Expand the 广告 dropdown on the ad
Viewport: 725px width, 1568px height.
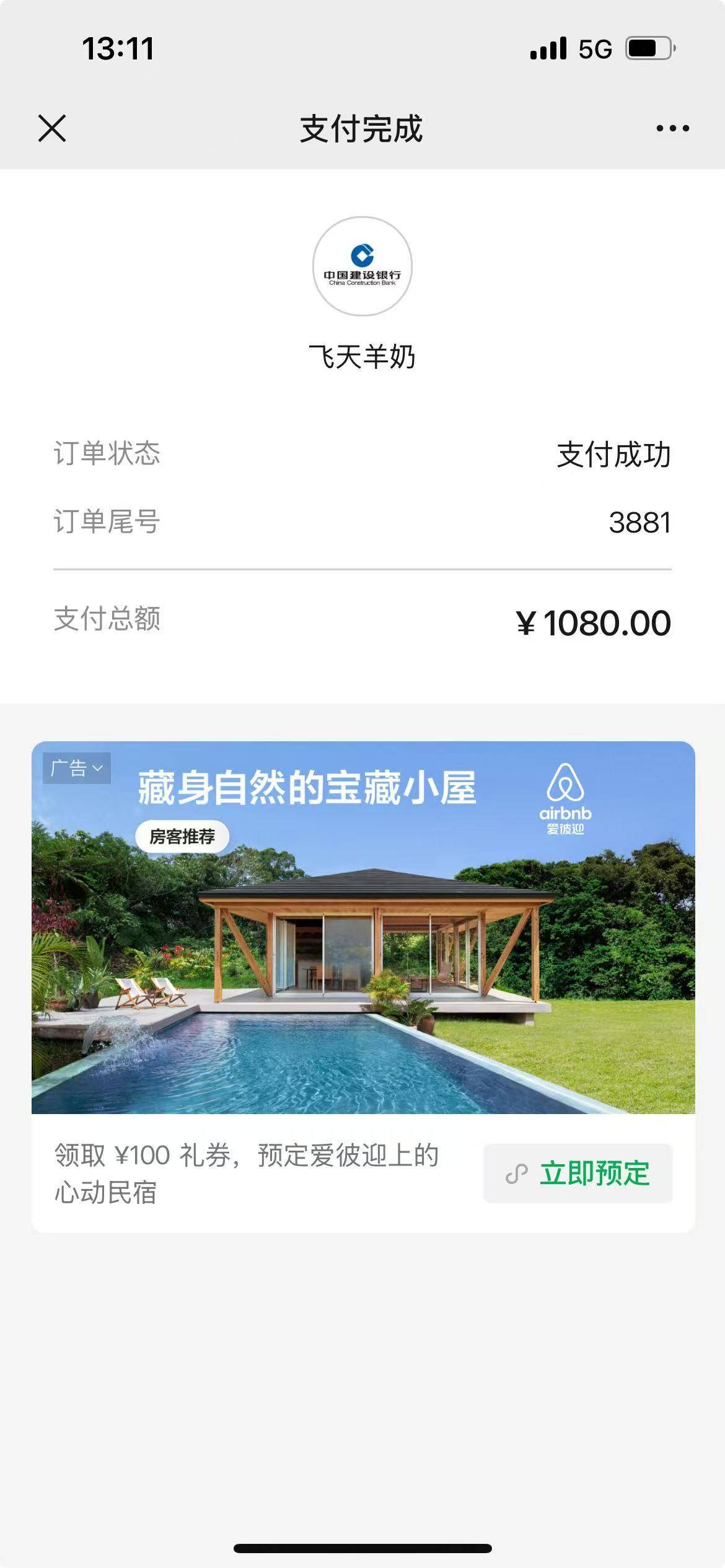77,768
